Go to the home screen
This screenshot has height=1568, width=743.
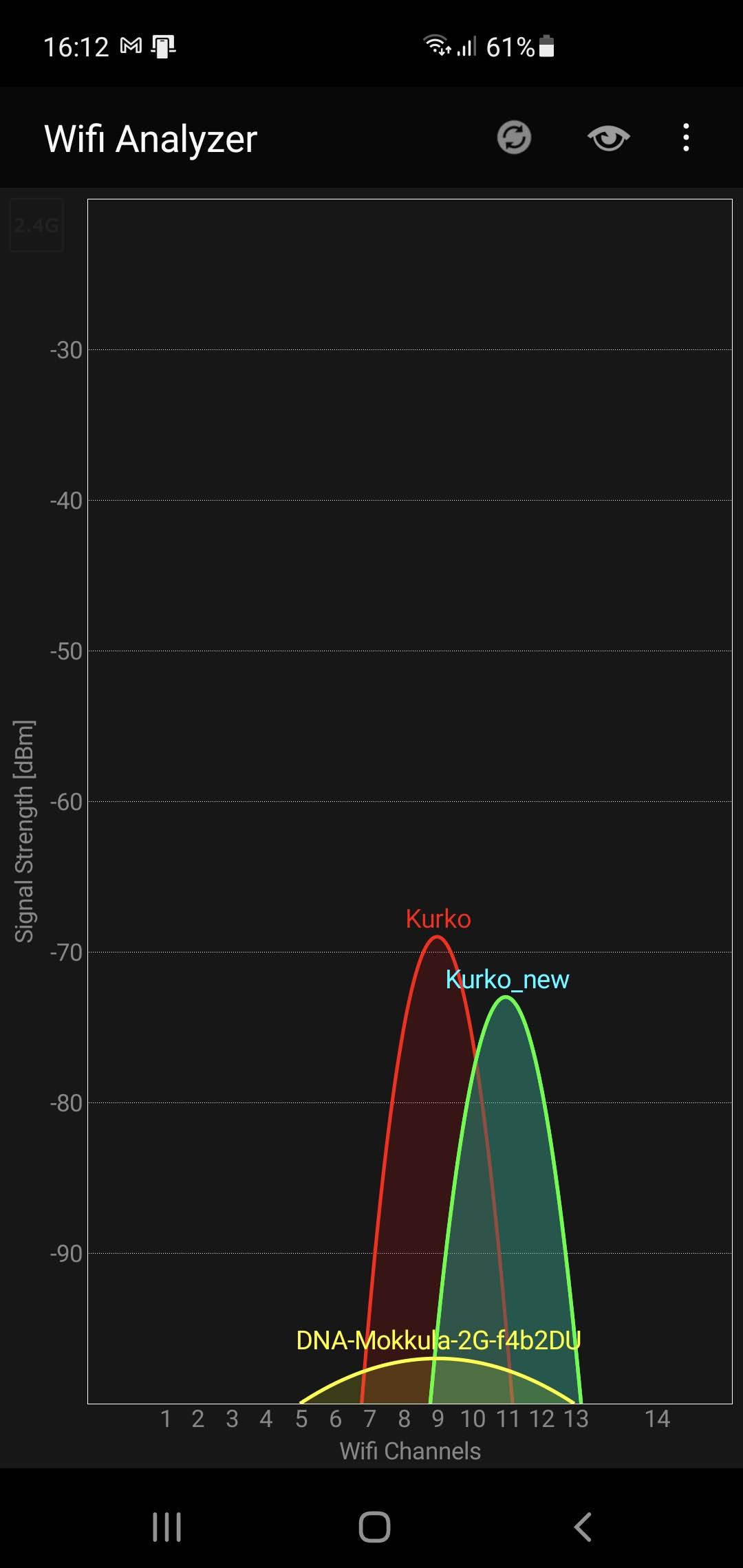(374, 1527)
